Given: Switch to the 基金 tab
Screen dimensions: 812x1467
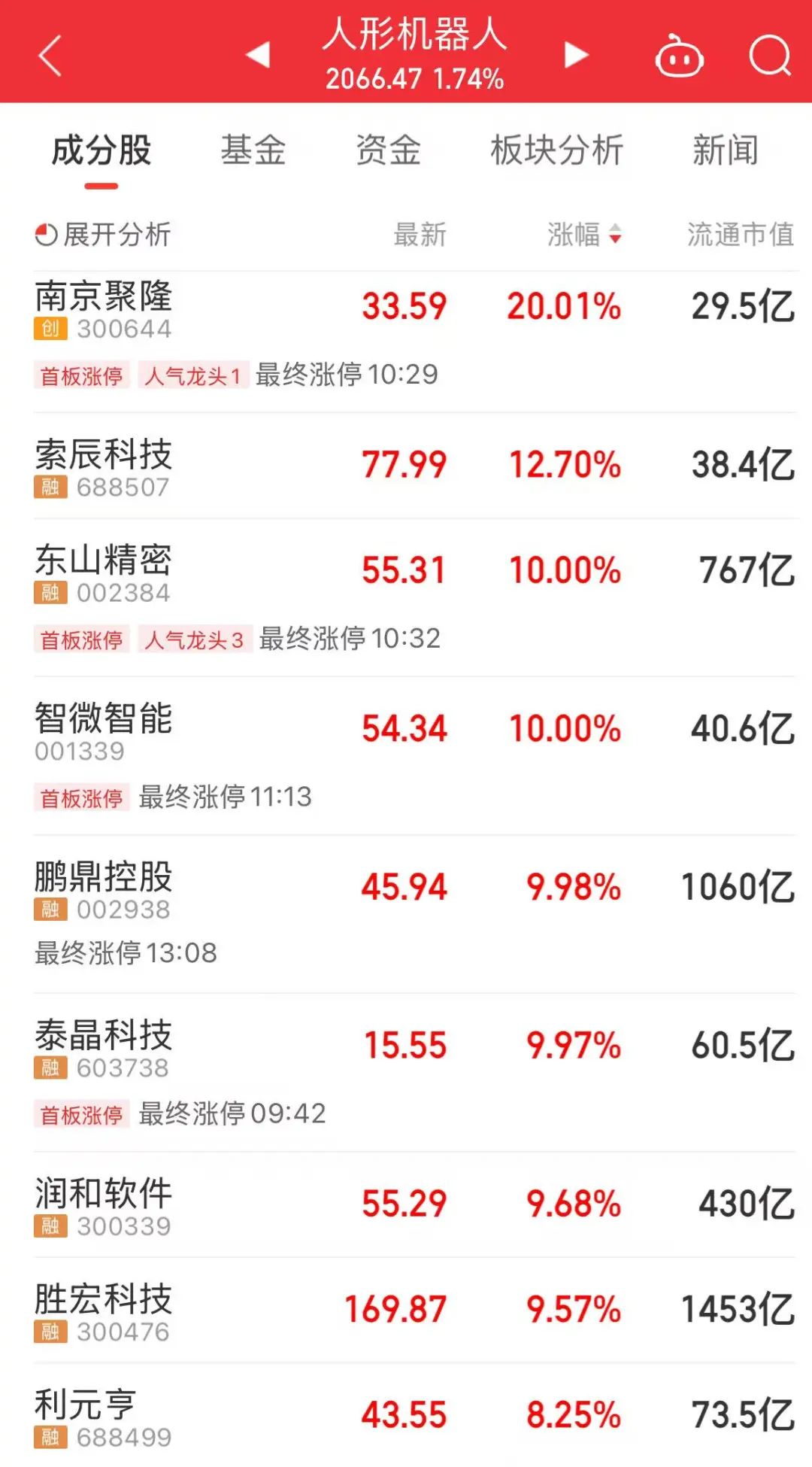Looking at the screenshot, I should tap(255, 150).
